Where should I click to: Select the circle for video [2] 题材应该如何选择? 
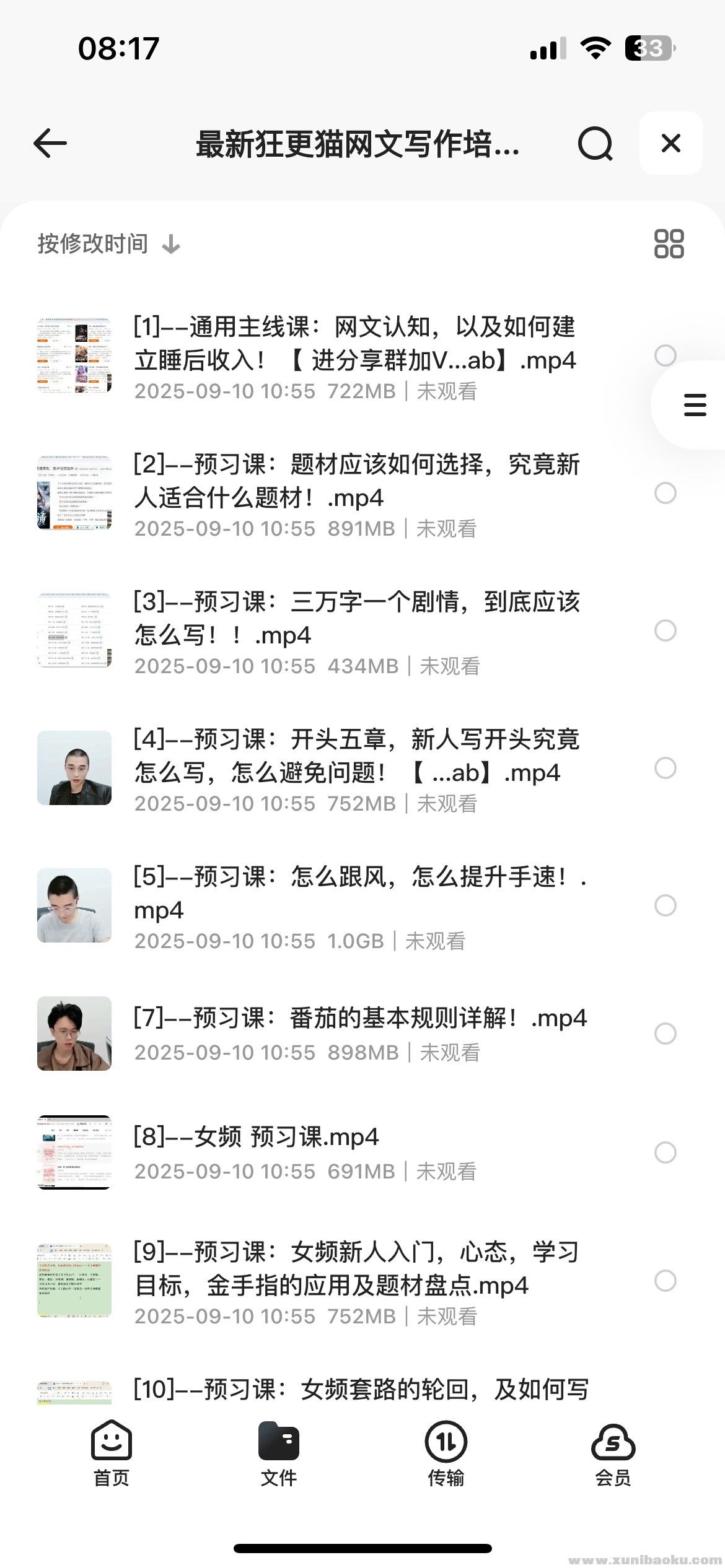tap(665, 493)
